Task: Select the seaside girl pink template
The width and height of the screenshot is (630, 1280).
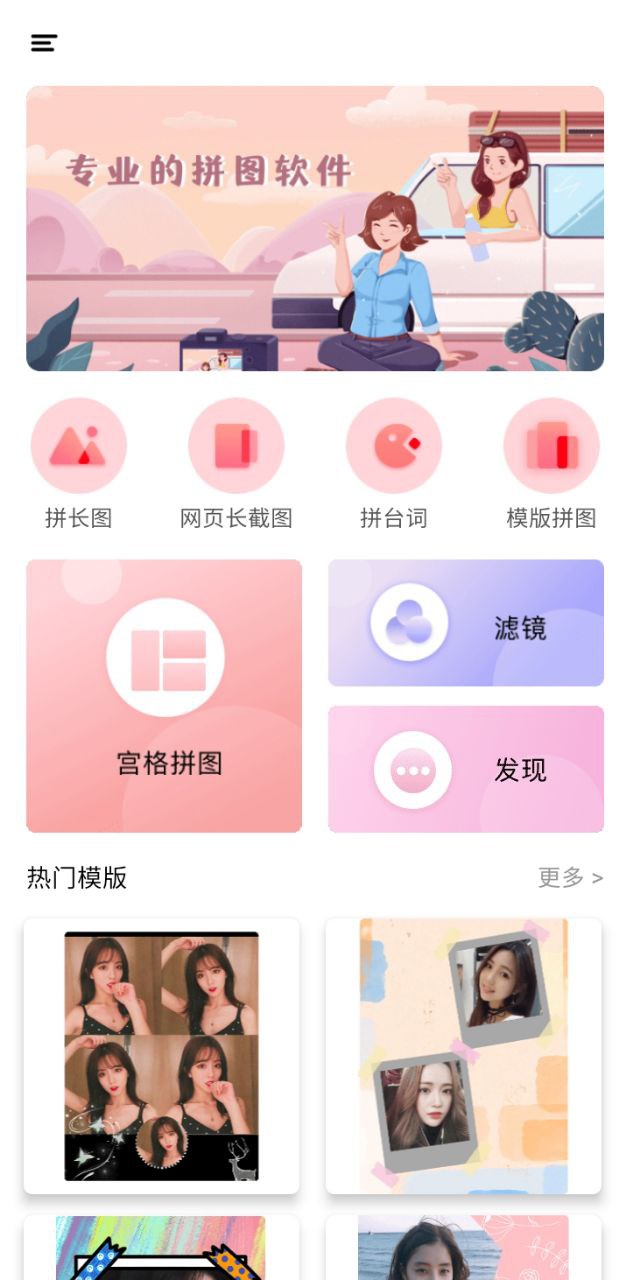Action: (464, 1247)
